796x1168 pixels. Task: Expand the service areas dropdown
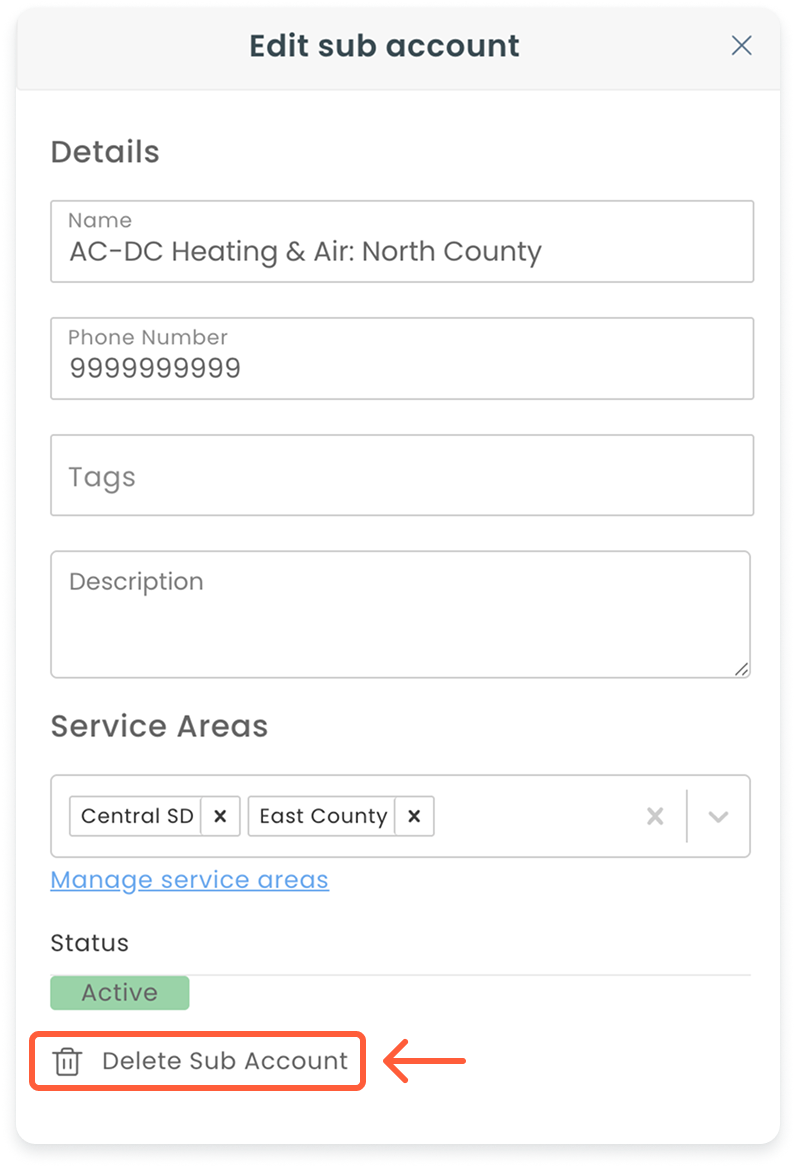(x=718, y=817)
